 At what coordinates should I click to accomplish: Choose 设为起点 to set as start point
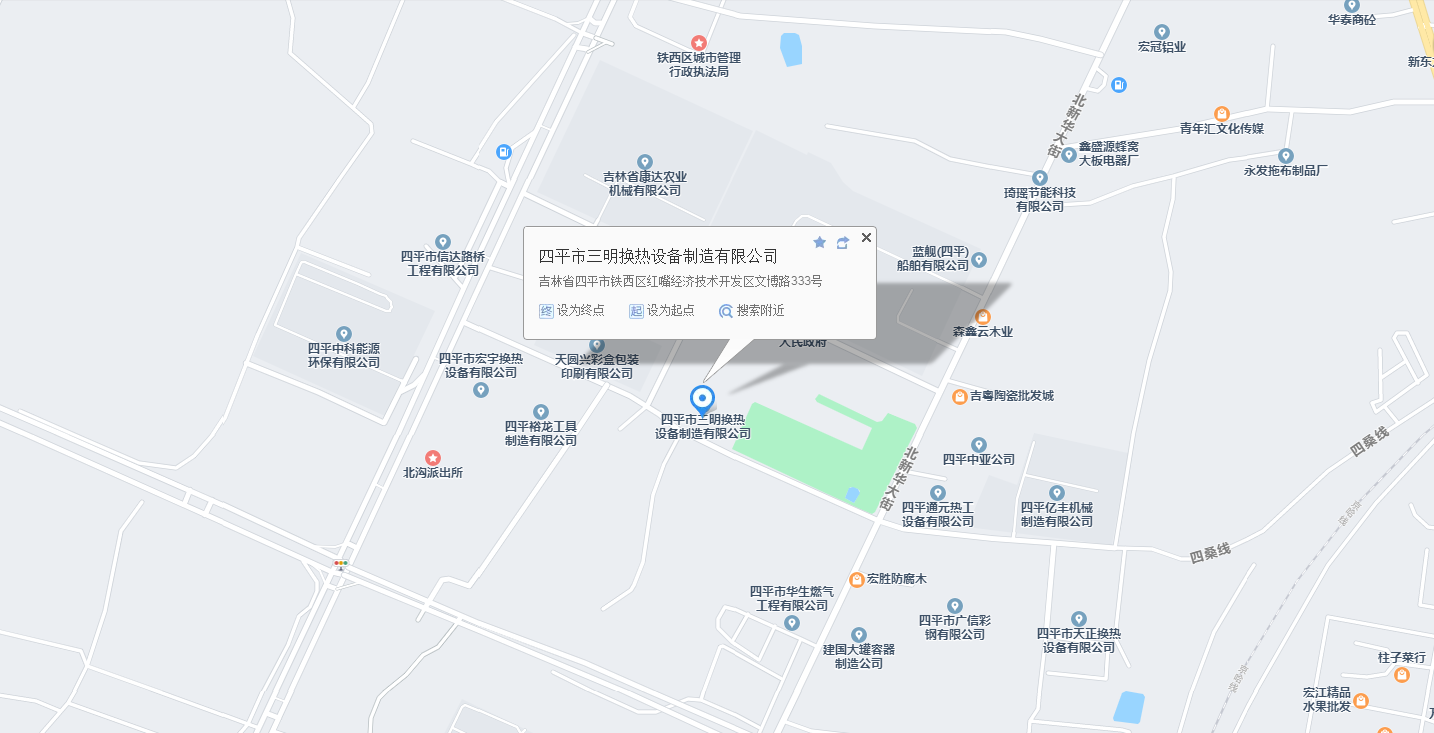[662, 311]
